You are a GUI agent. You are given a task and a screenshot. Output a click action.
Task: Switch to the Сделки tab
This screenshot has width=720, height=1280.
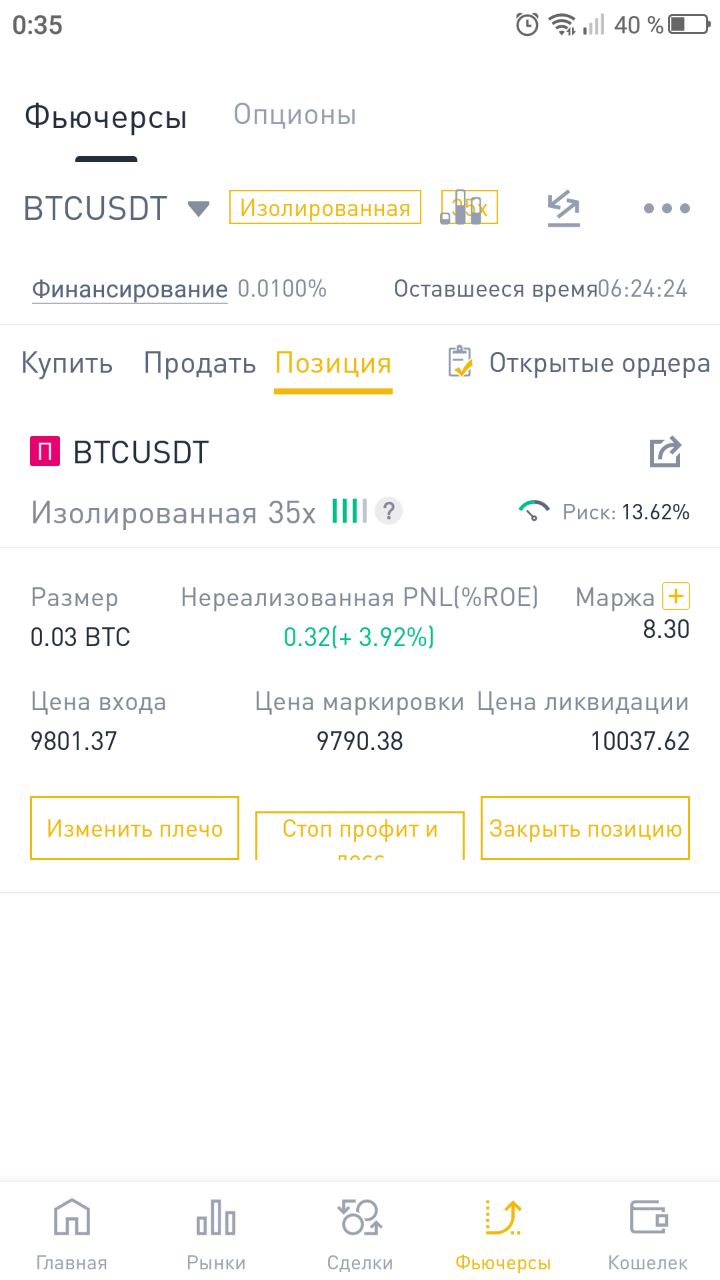pos(360,1234)
